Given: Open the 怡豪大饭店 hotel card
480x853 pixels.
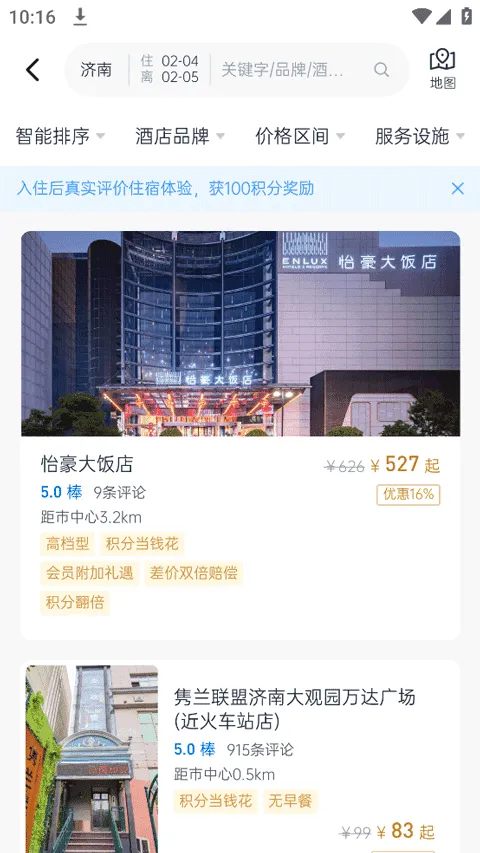Looking at the screenshot, I should click(240, 435).
